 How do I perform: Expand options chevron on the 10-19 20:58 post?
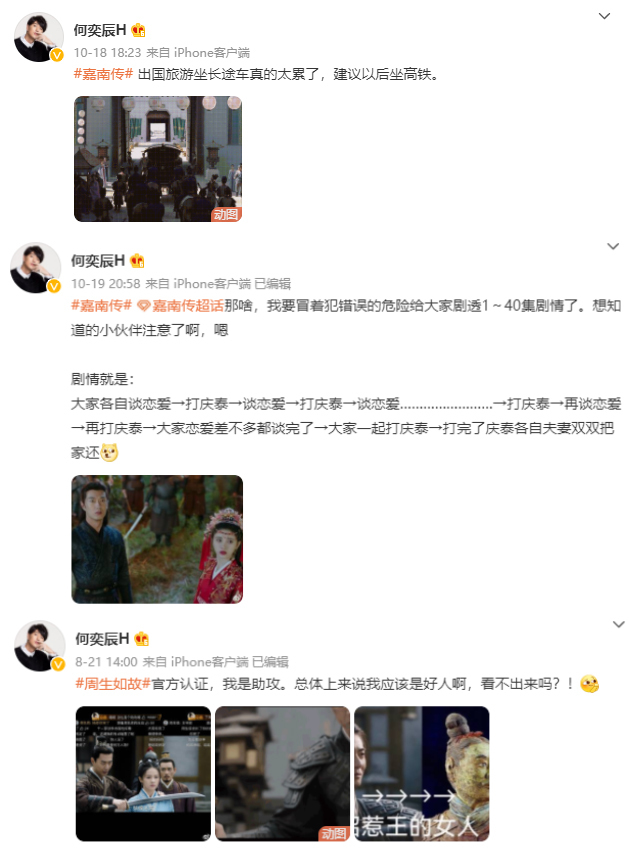[x=614, y=246]
